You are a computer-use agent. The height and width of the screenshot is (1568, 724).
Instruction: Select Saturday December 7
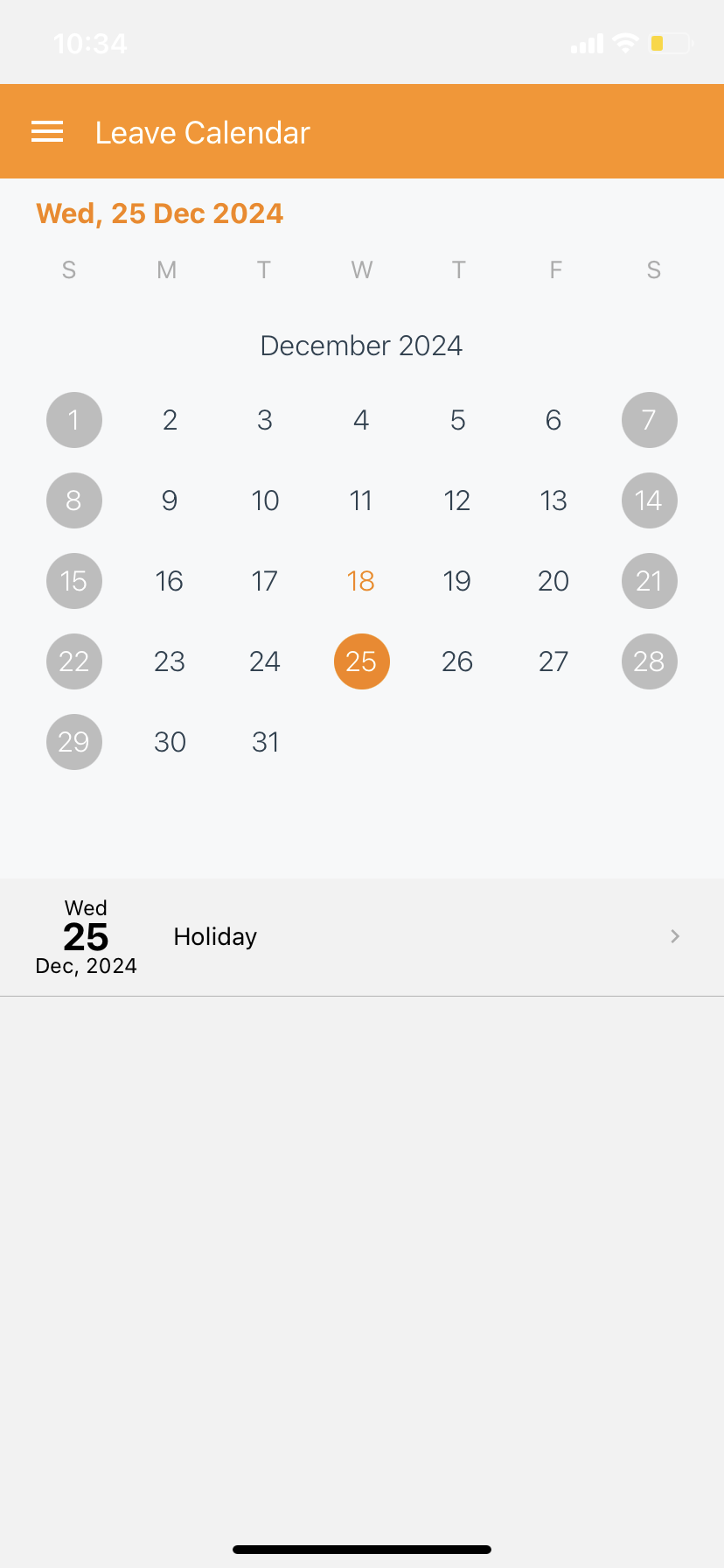click(x=649, y=420)
